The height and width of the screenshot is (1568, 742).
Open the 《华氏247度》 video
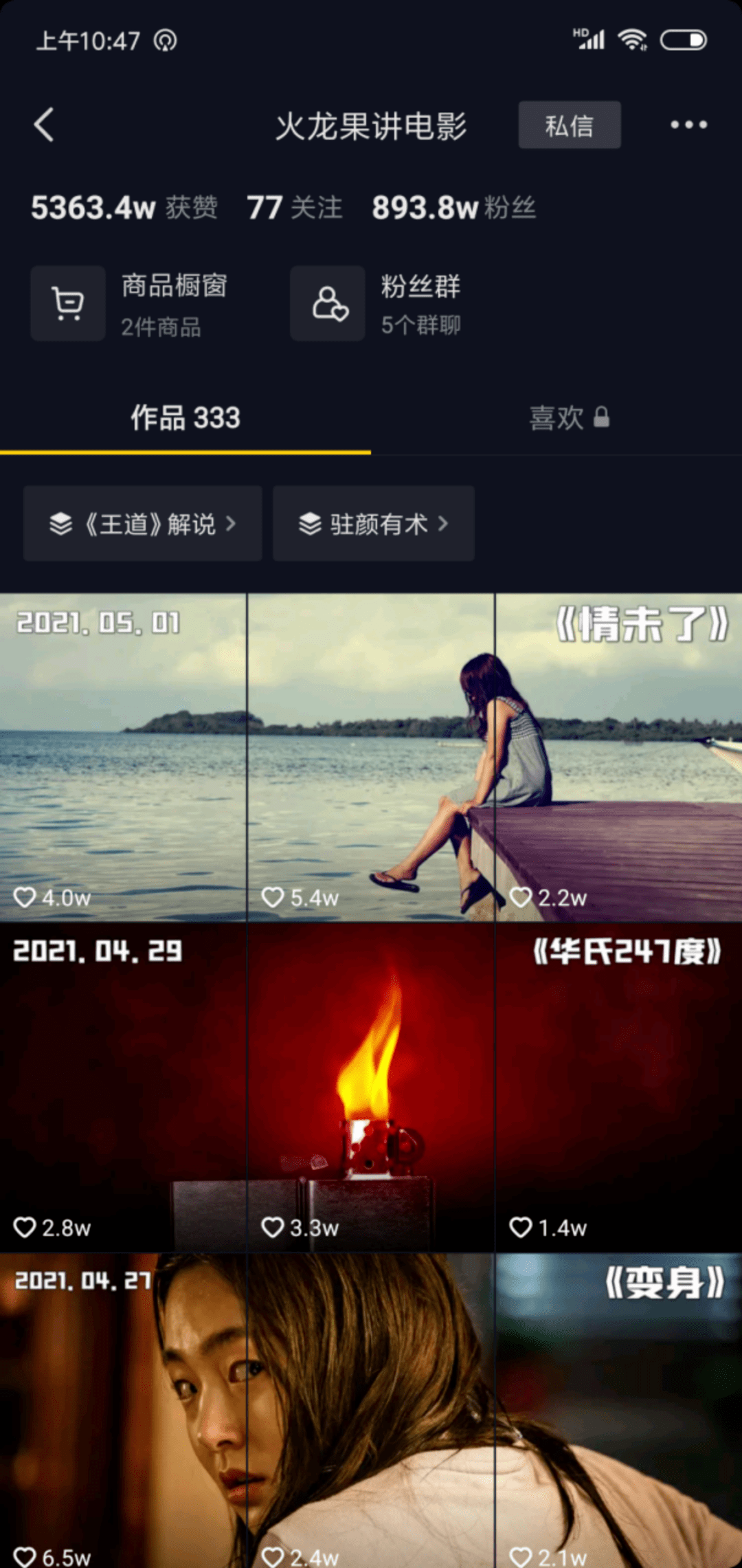coord(618,1086)
